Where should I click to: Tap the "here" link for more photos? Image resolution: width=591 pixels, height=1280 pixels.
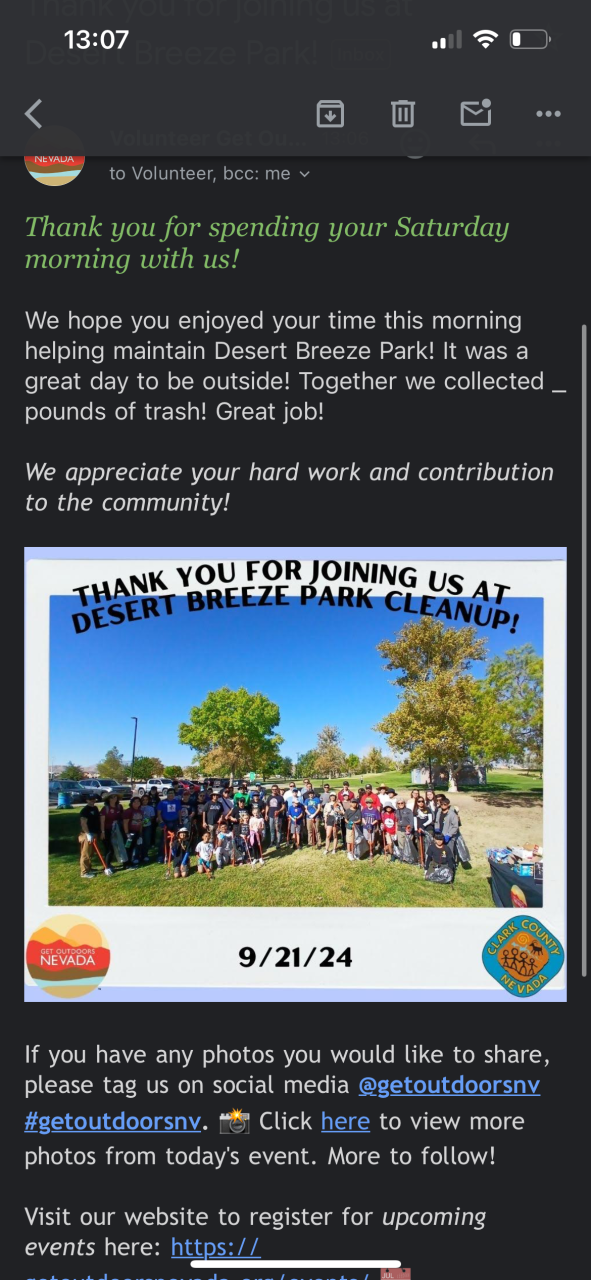point(345,1121)
